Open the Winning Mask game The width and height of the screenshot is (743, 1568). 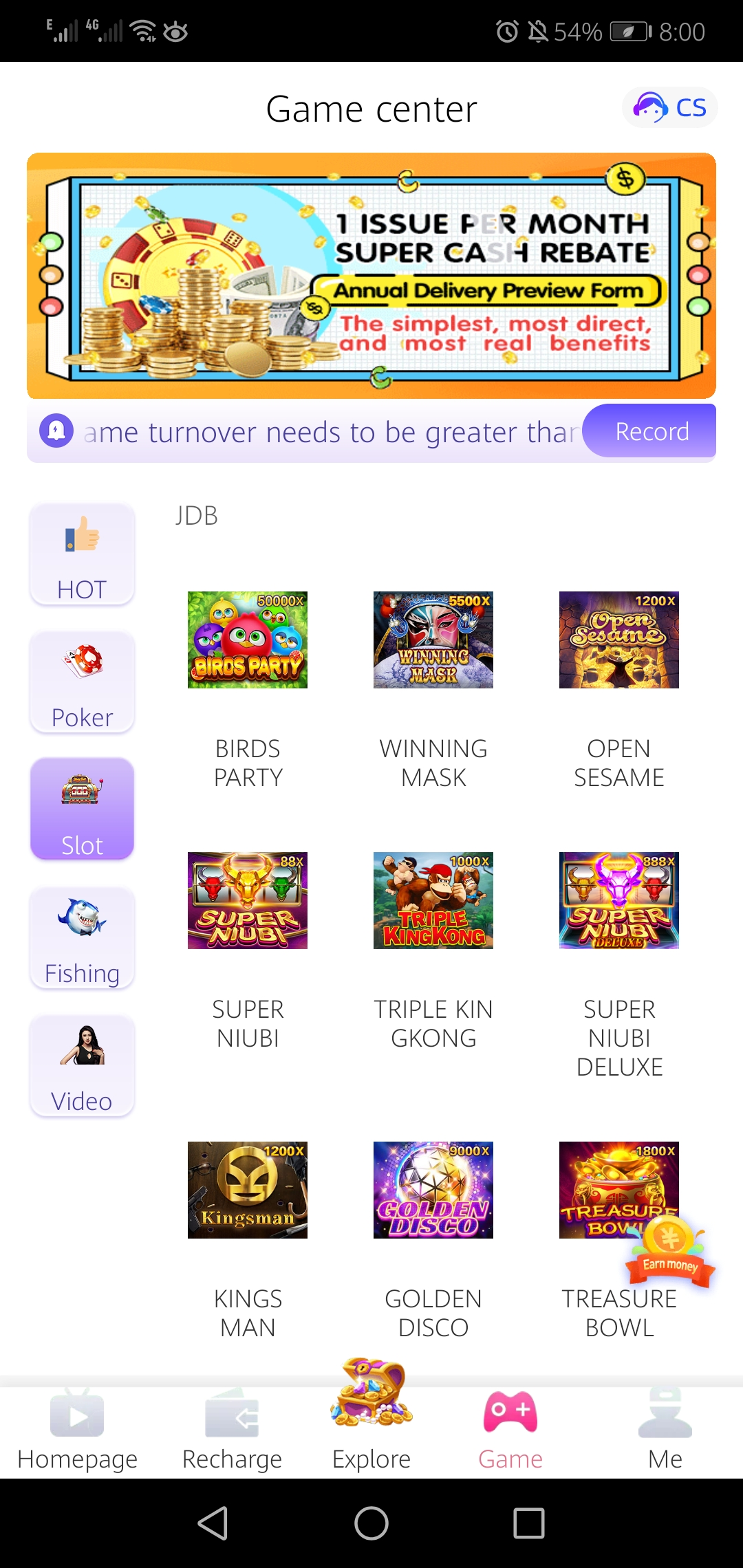click(x=433, y=640)
